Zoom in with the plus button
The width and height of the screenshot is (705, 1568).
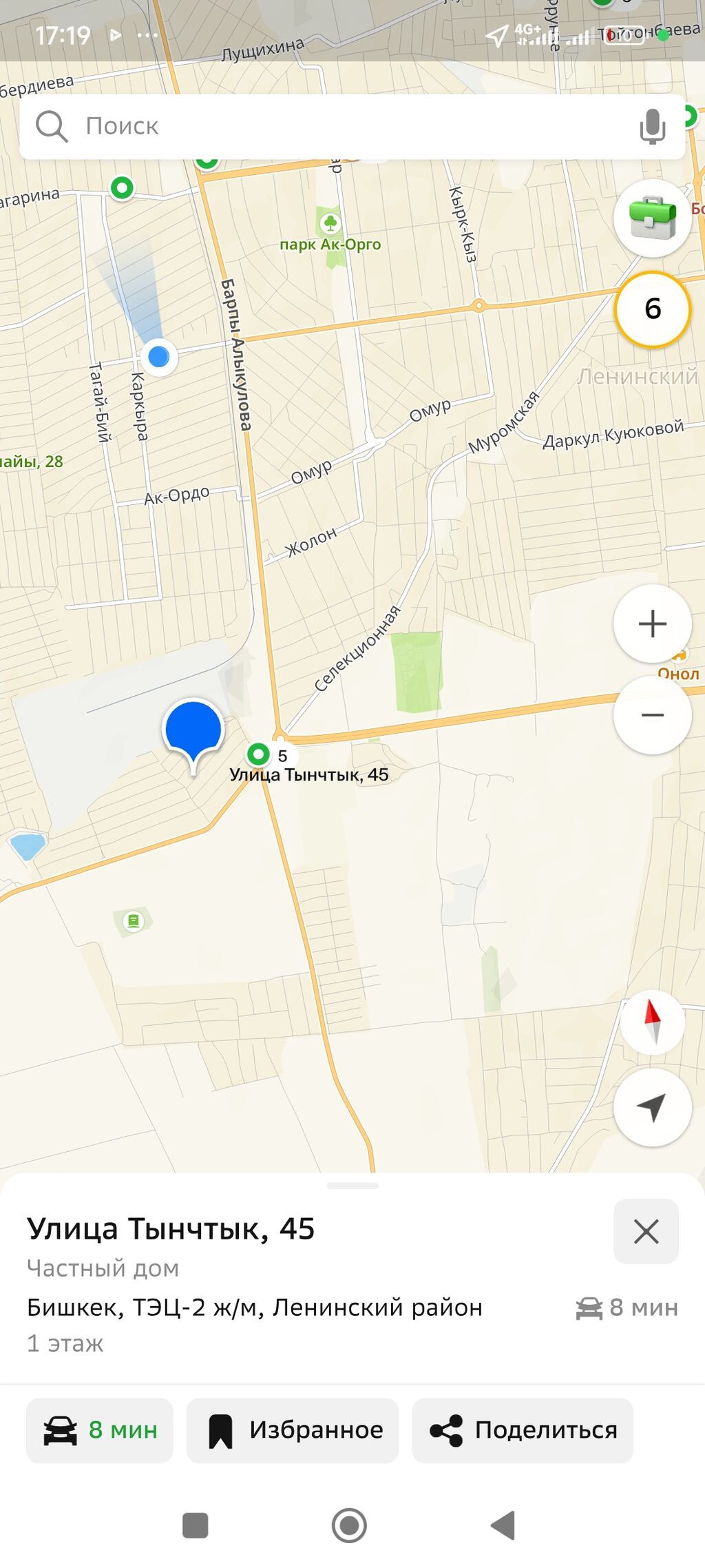[652, 624]
